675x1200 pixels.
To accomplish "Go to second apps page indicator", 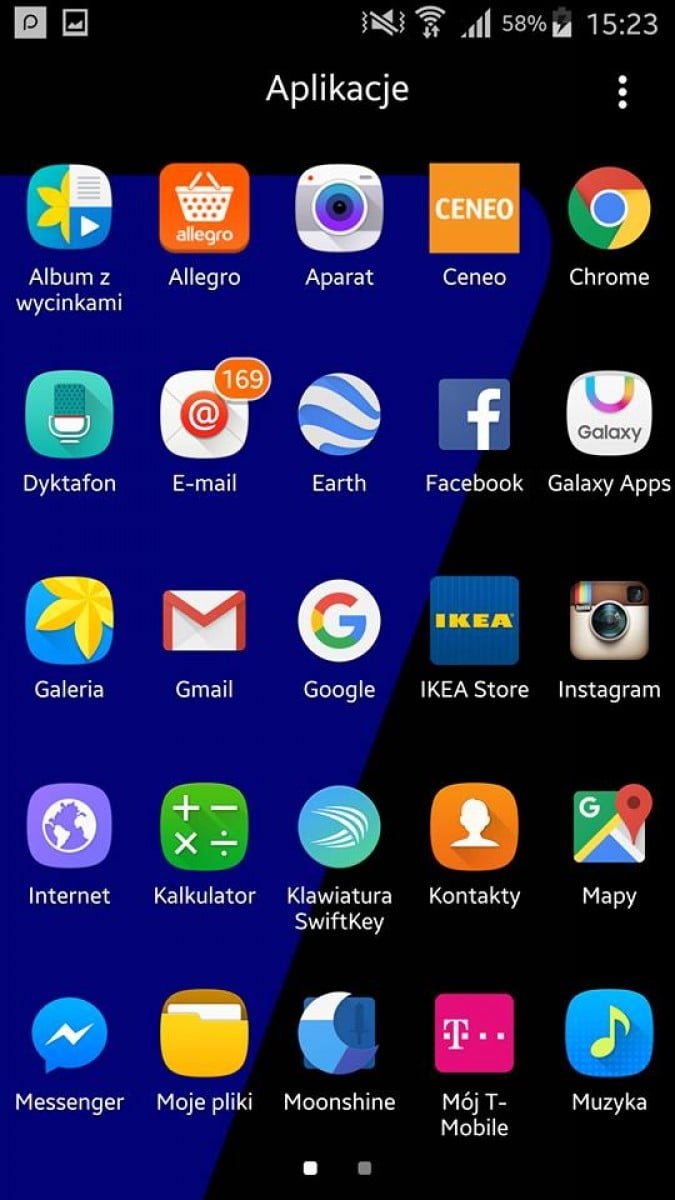I will pyautogui.click(x=364, y=1168).
